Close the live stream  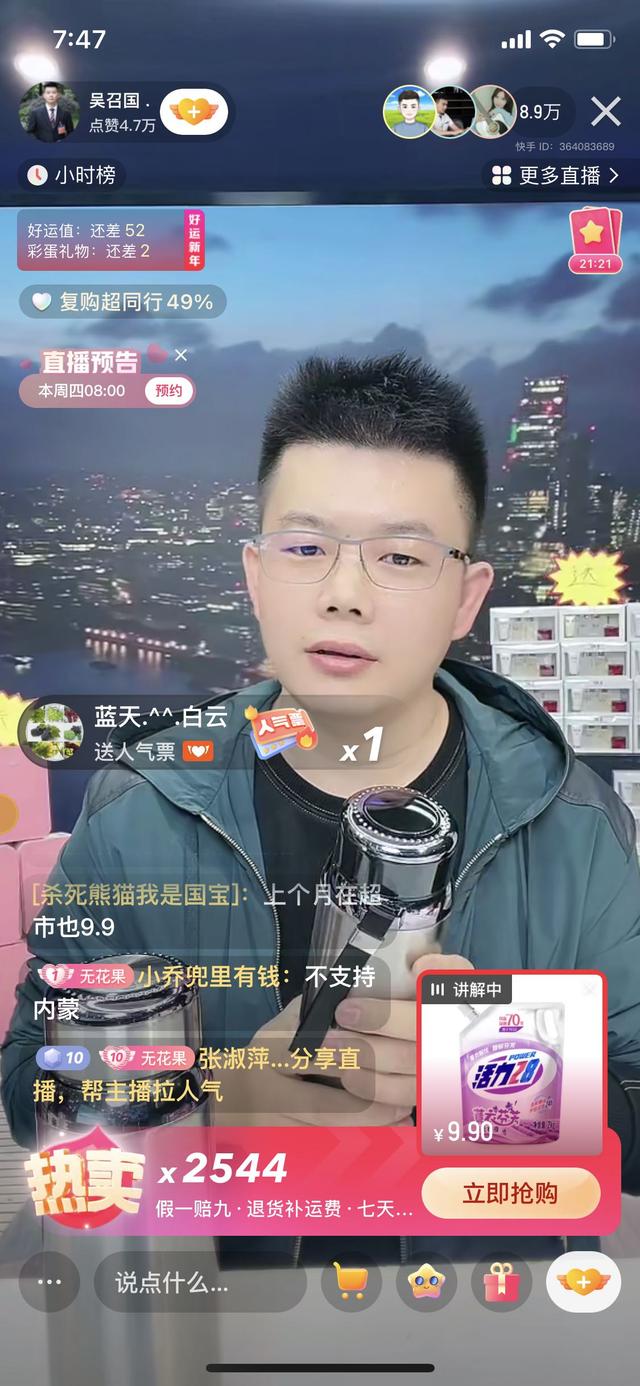click(x=606, y=112)
